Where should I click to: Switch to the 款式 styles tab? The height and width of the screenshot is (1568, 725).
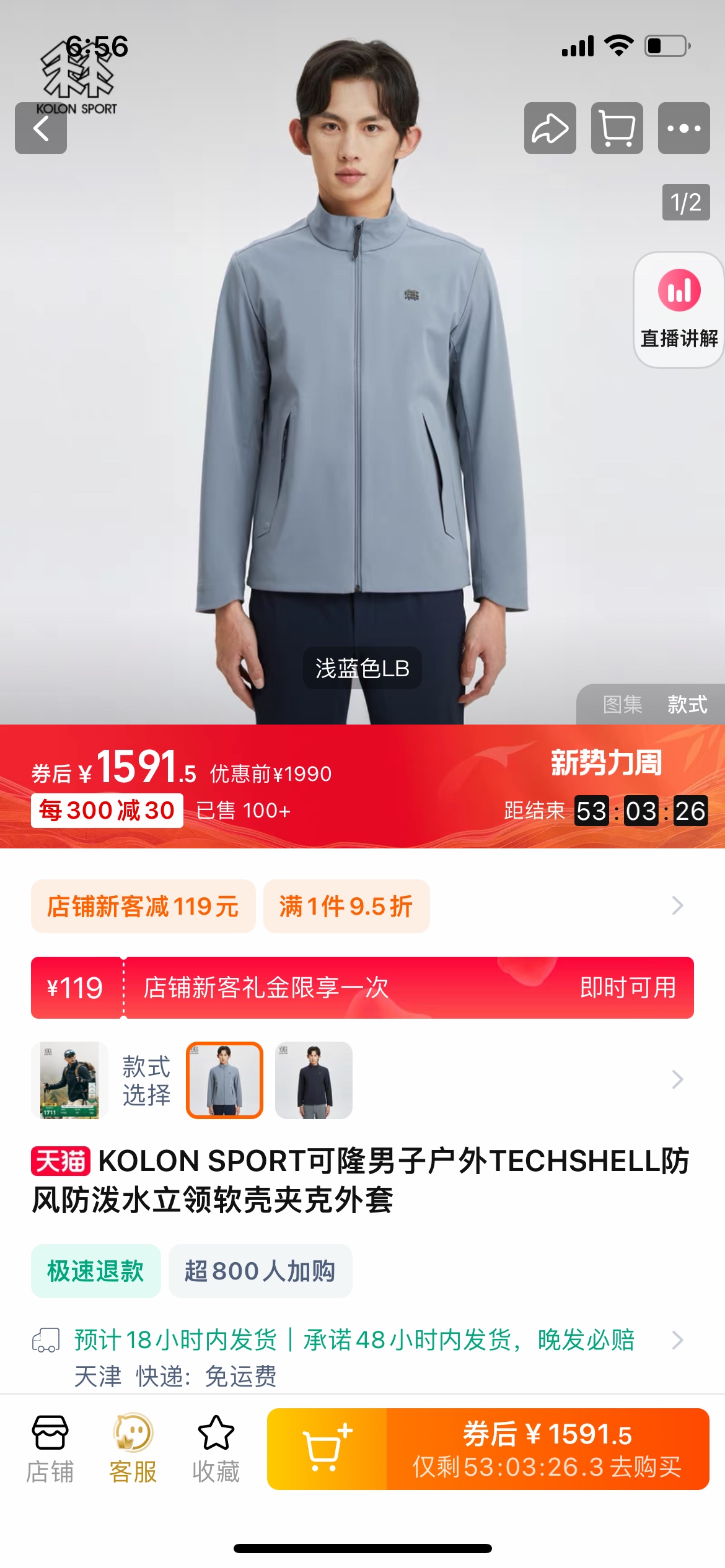pos(687,704)
